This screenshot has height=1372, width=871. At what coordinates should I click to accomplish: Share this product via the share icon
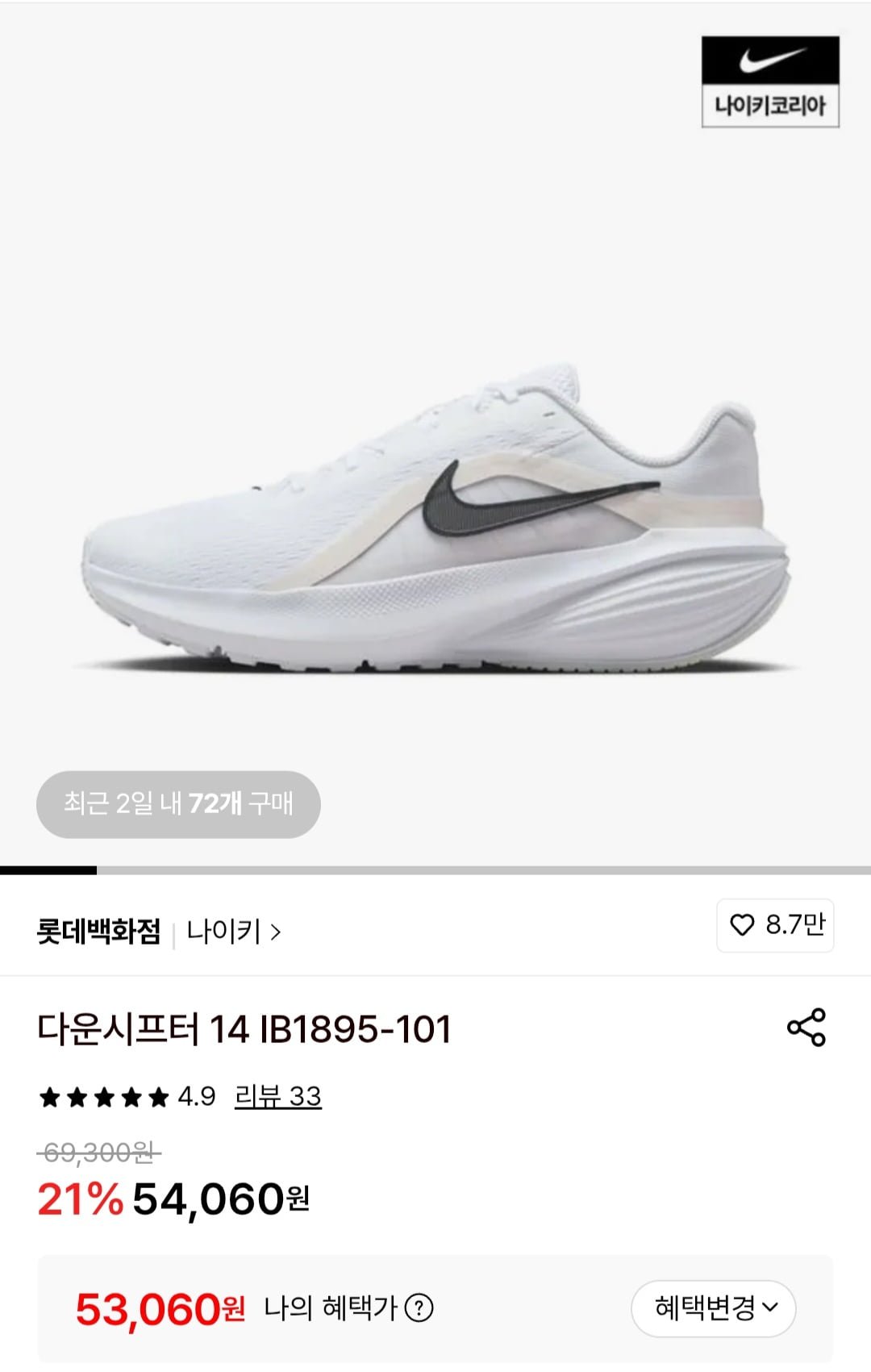[806, 1027]
